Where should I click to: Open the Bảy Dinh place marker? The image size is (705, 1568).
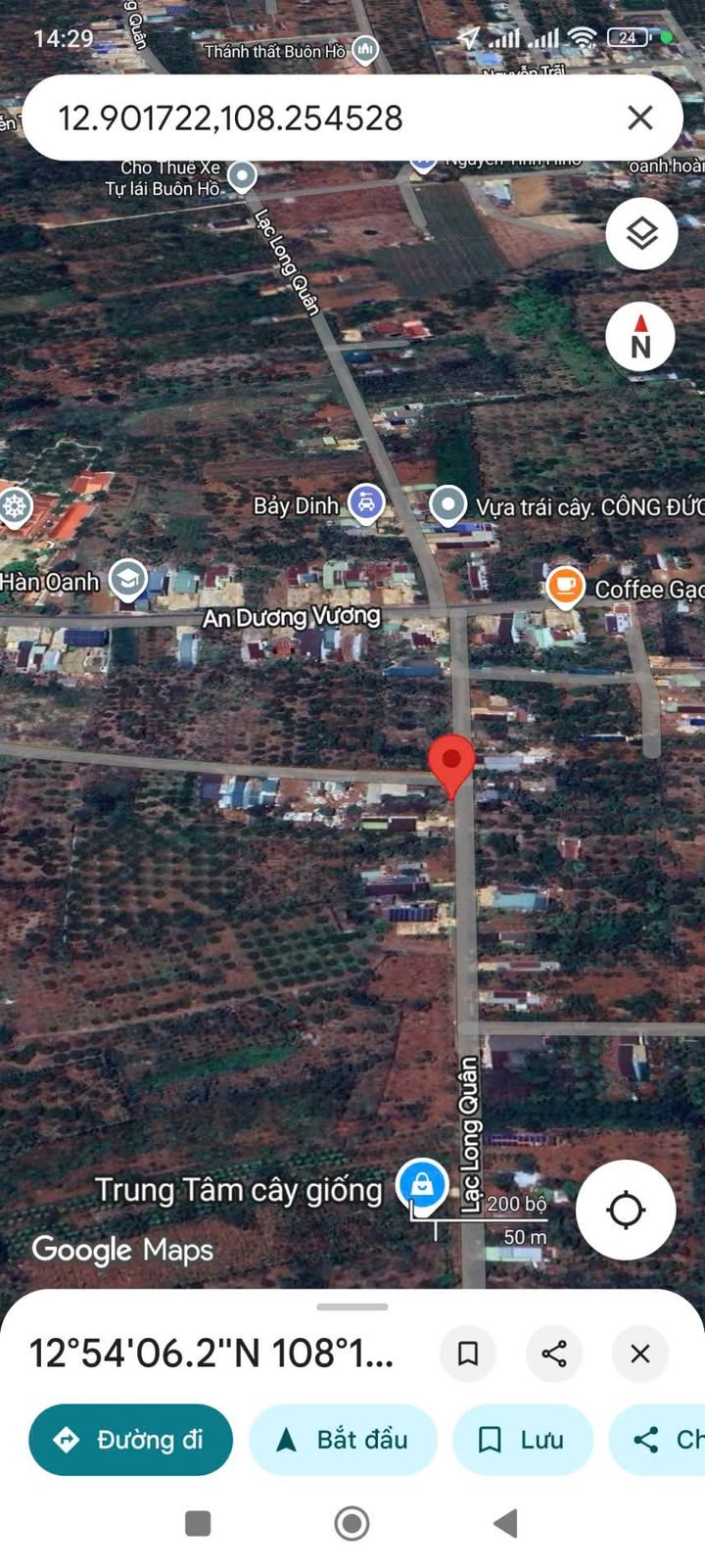pos(366,504)
